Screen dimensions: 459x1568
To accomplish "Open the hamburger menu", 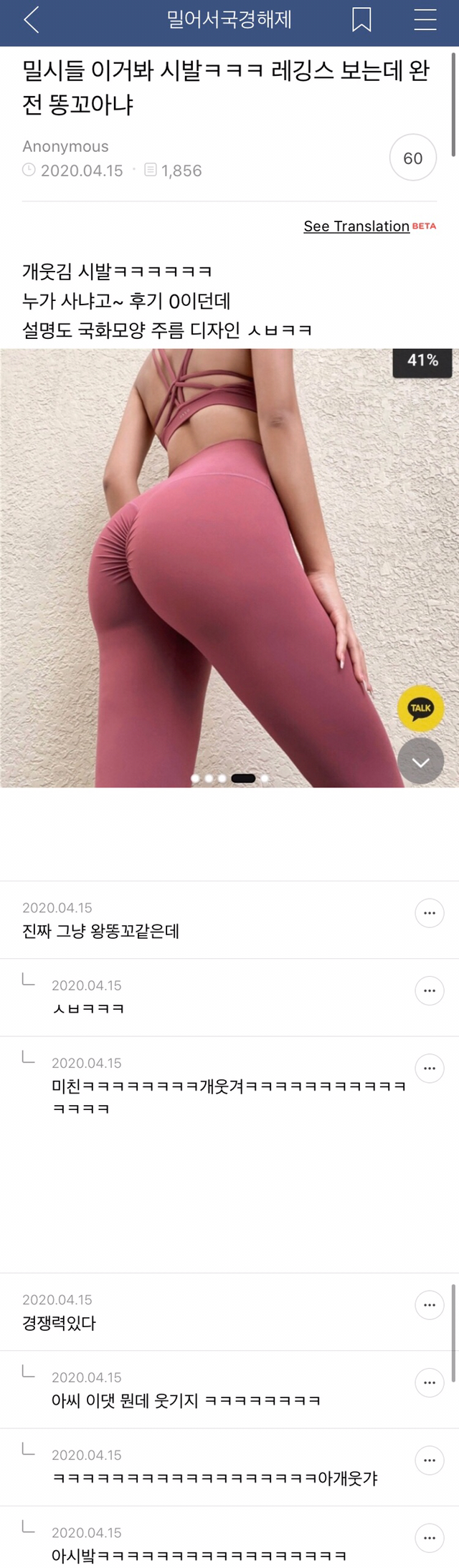I will 425,19.
